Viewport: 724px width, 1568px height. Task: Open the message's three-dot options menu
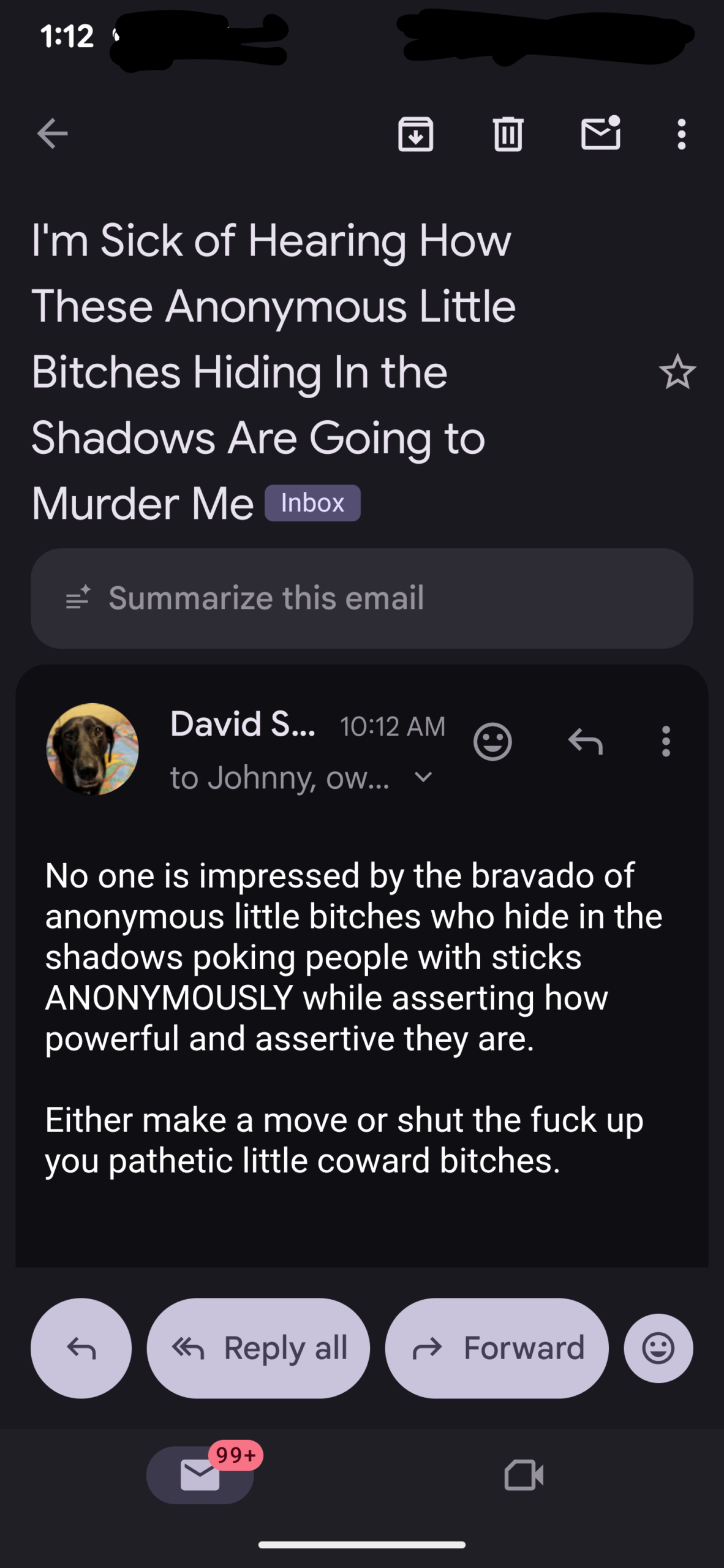pos(666,742)
